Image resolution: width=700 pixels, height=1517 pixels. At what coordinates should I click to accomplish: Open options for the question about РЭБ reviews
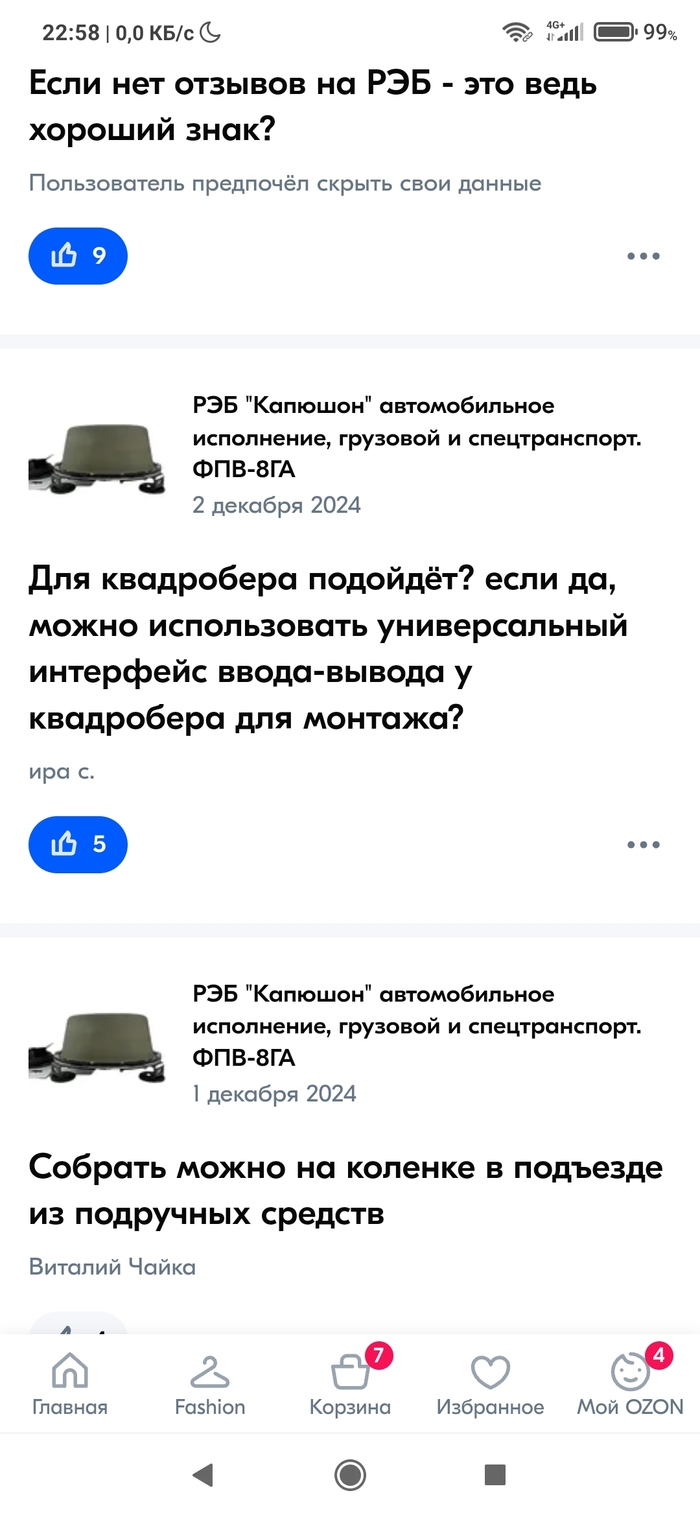pyautogui.click(x=643, y=256)
